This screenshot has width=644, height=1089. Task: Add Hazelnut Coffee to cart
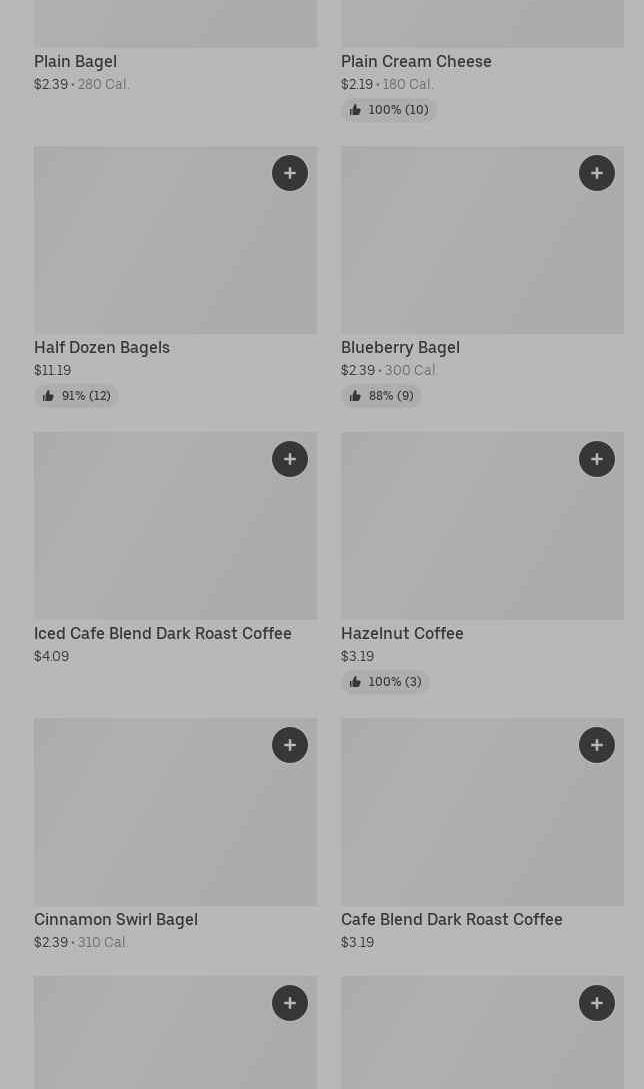597,459
